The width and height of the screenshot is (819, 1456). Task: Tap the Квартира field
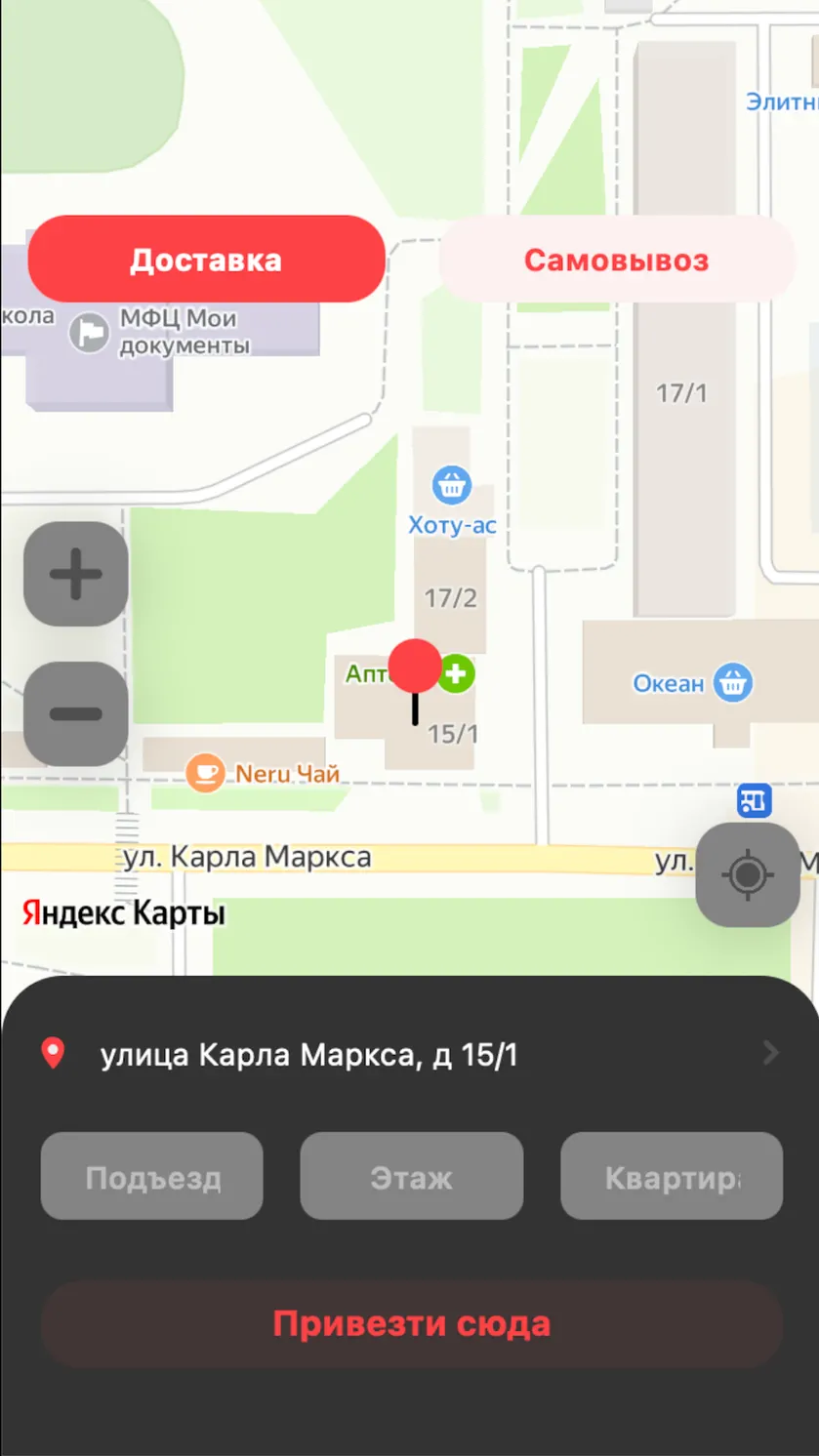pos(672,1176)
